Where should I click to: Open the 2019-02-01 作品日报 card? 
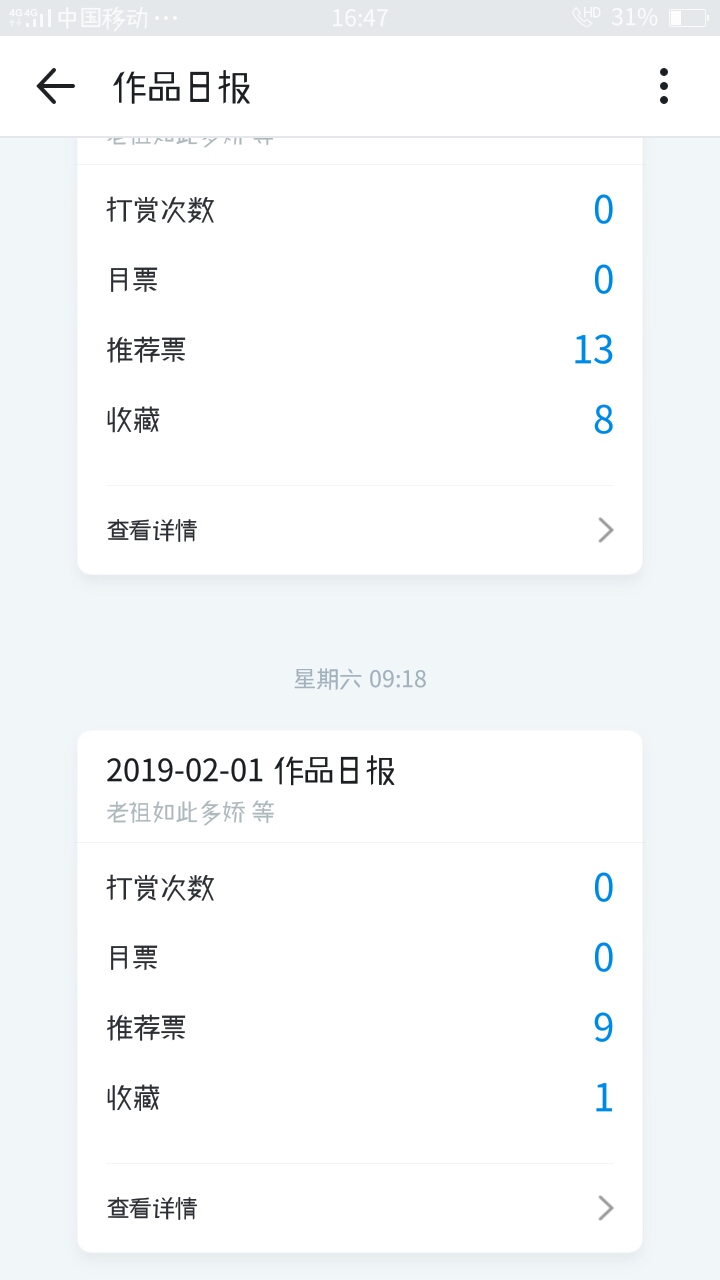360,991
